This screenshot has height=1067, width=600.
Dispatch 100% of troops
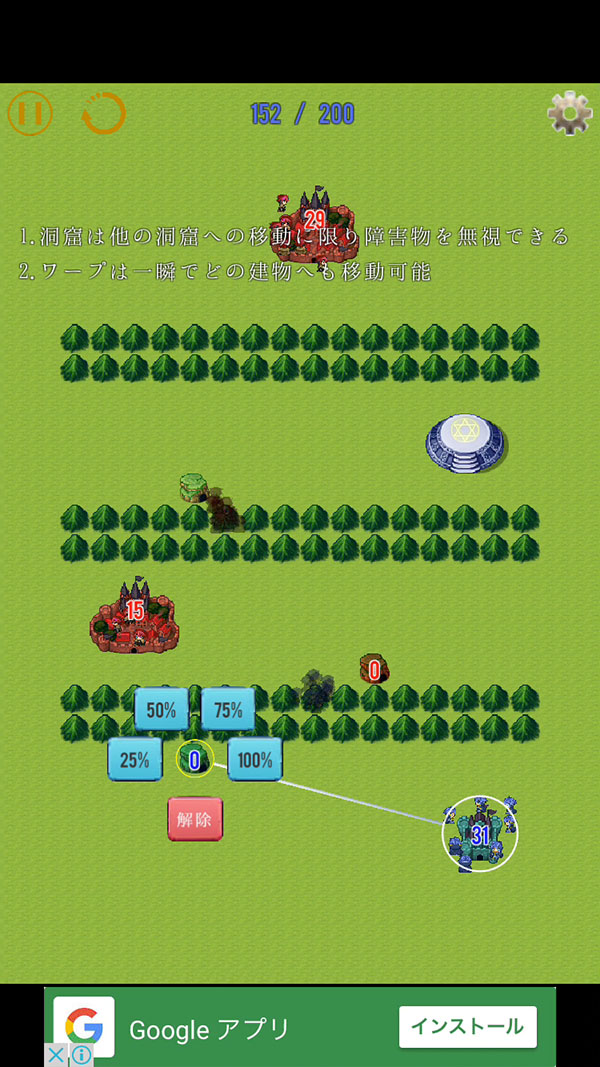click(255, 760)
